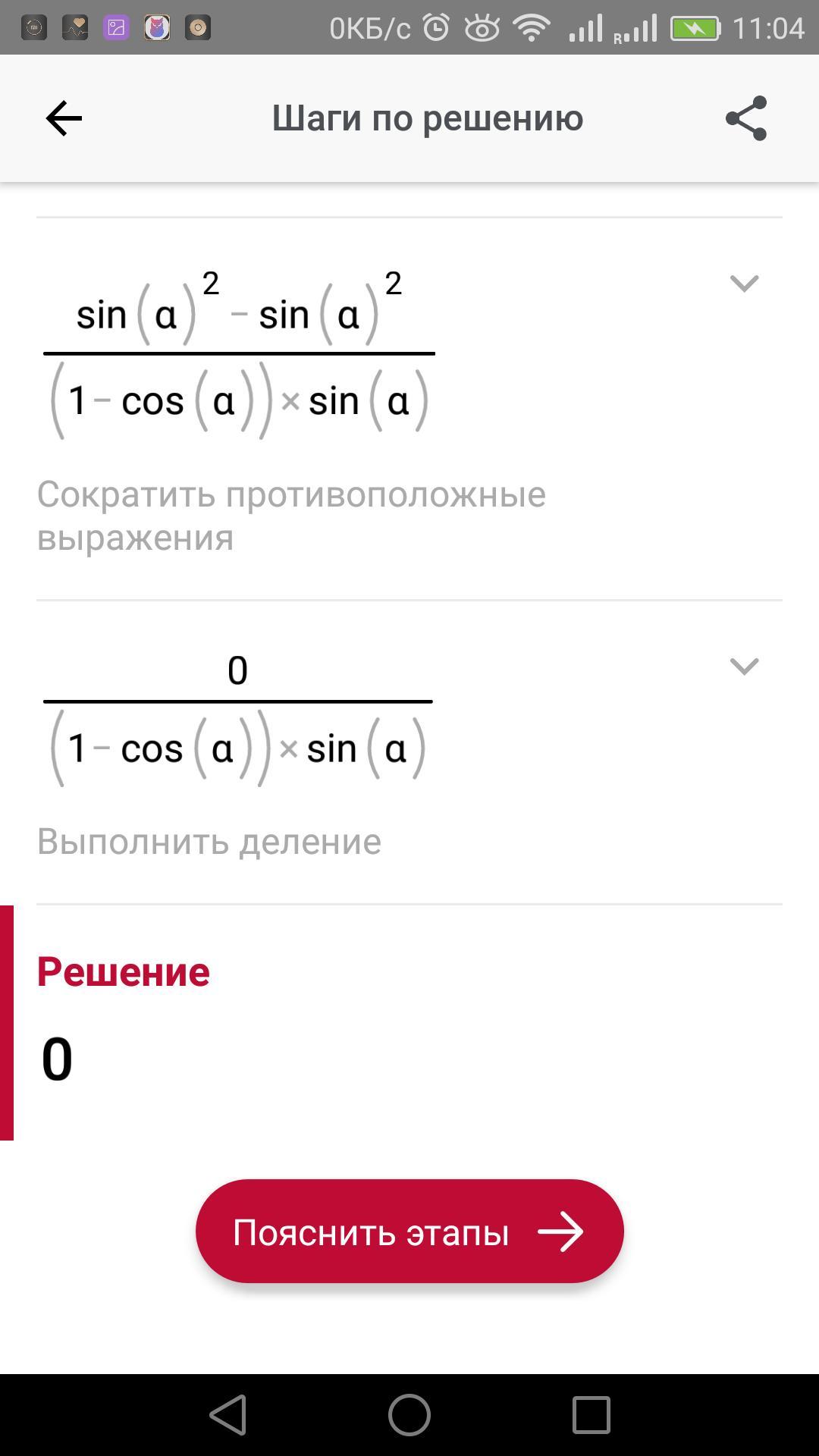Expand the "Выполнить деление" step
Image resolution: width=819 pixels, height=1456 pixels.
coord(744,667)
